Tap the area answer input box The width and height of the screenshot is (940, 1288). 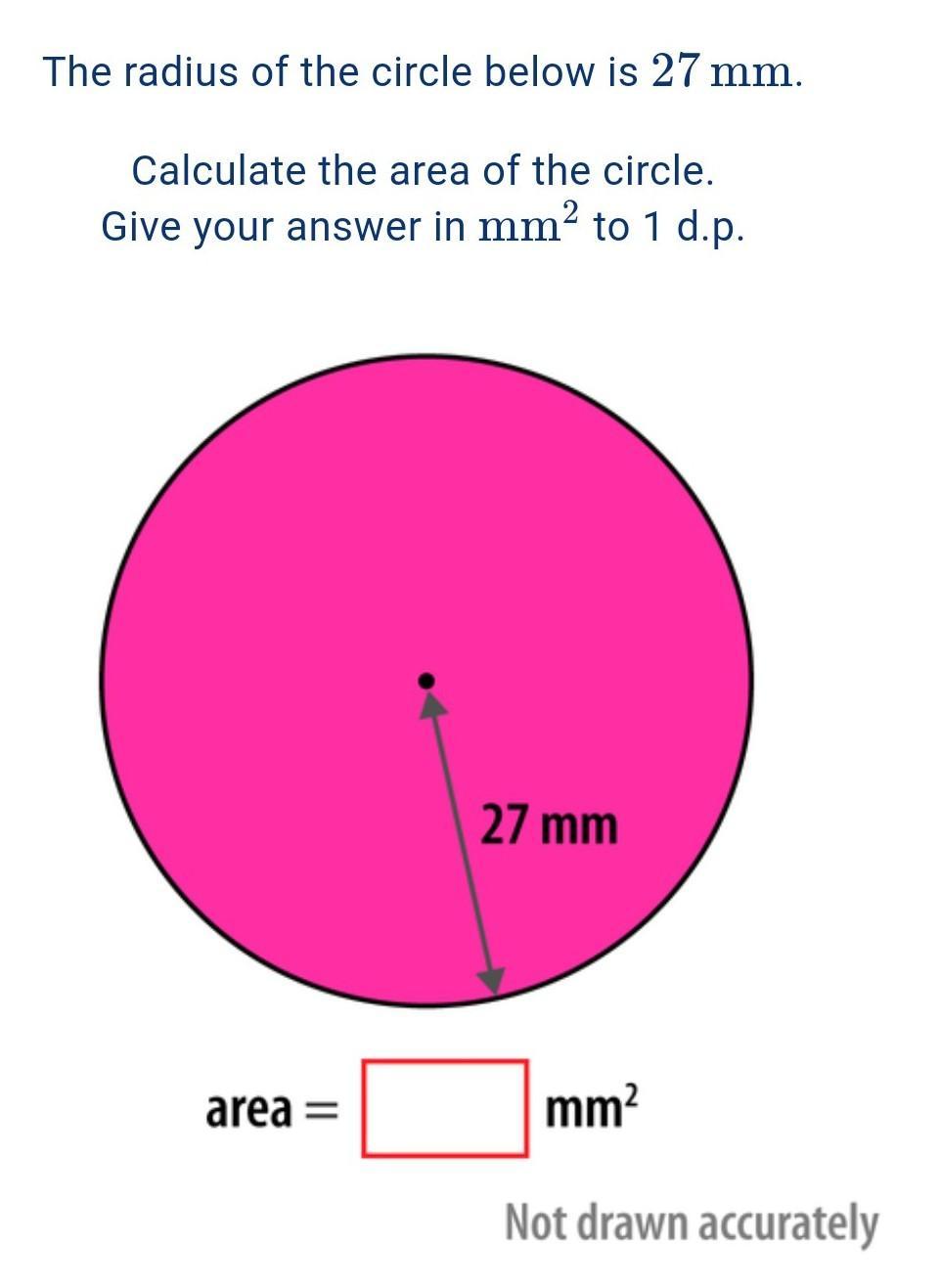[x=444, y=1108]
